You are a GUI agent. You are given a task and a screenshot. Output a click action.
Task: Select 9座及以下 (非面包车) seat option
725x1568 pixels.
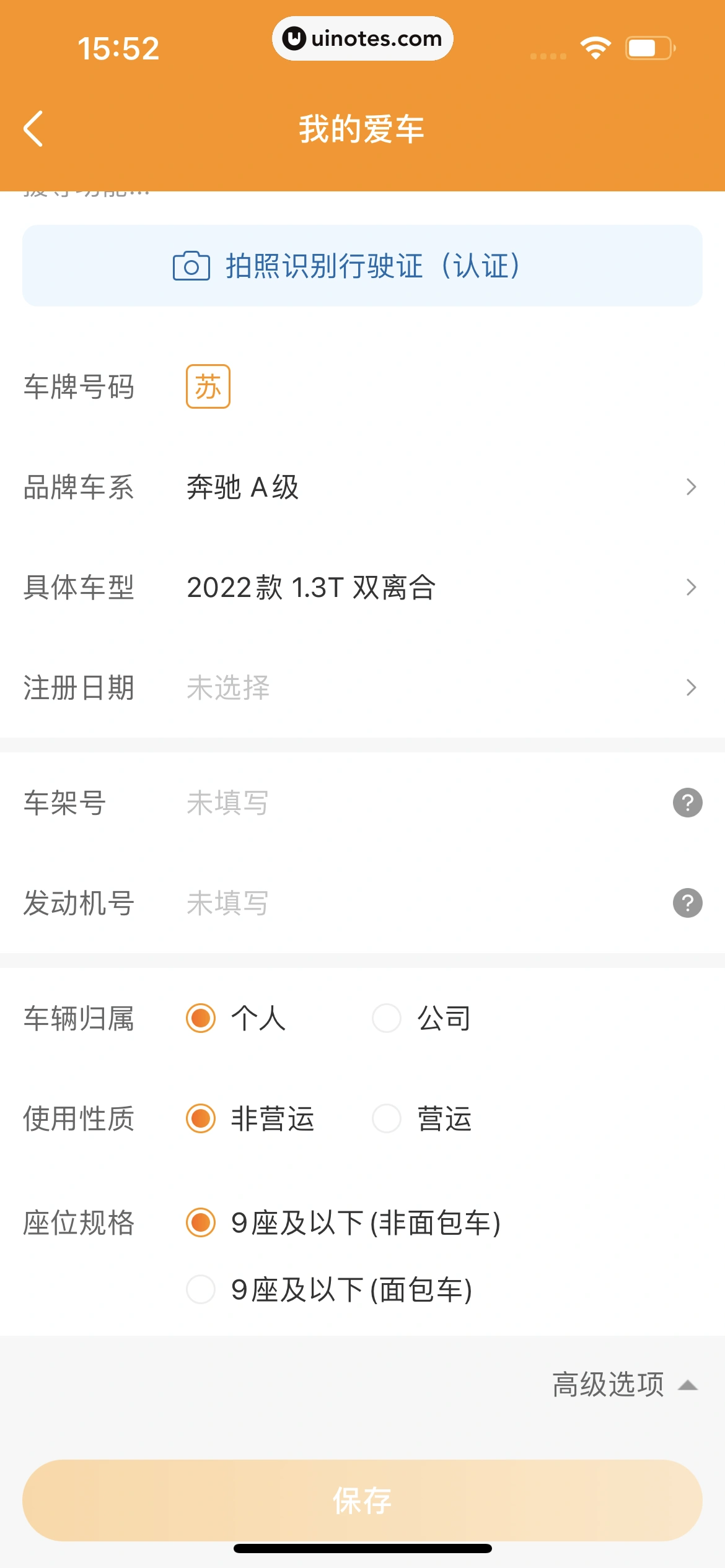[x=201, y=1222]
